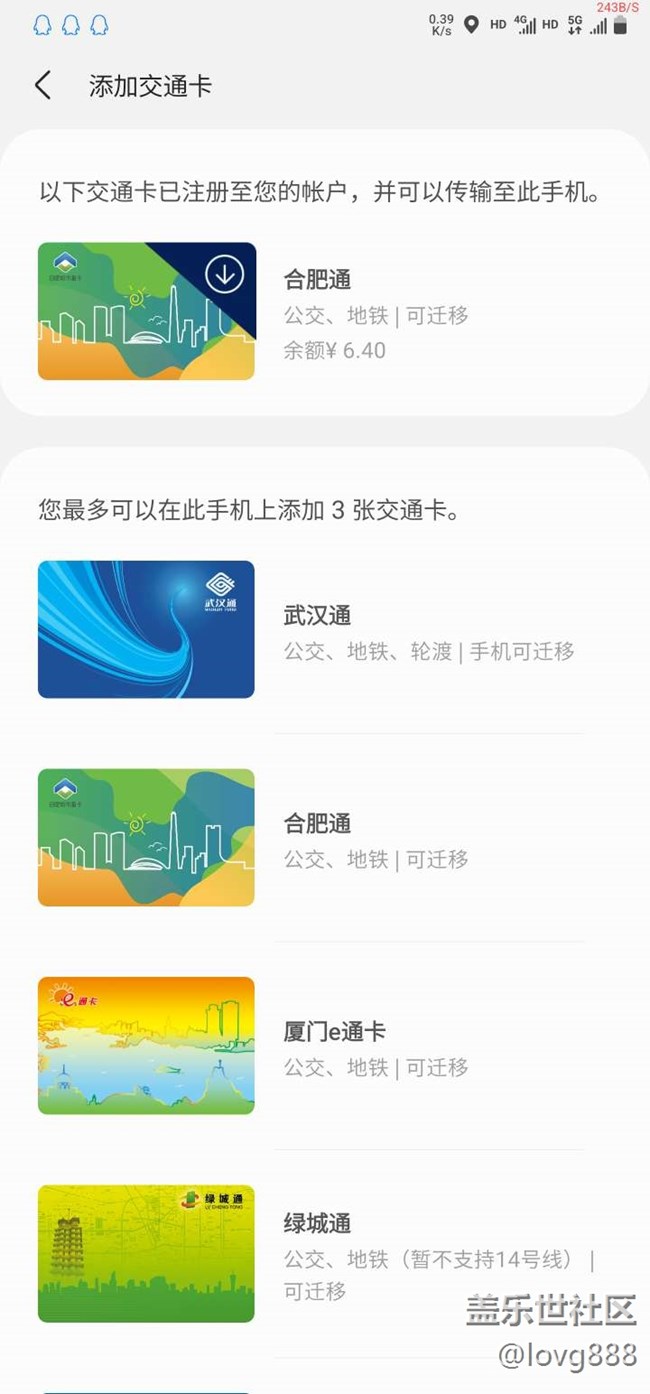Choose the 厦门e通卡 transit card

pos(334,1046)
